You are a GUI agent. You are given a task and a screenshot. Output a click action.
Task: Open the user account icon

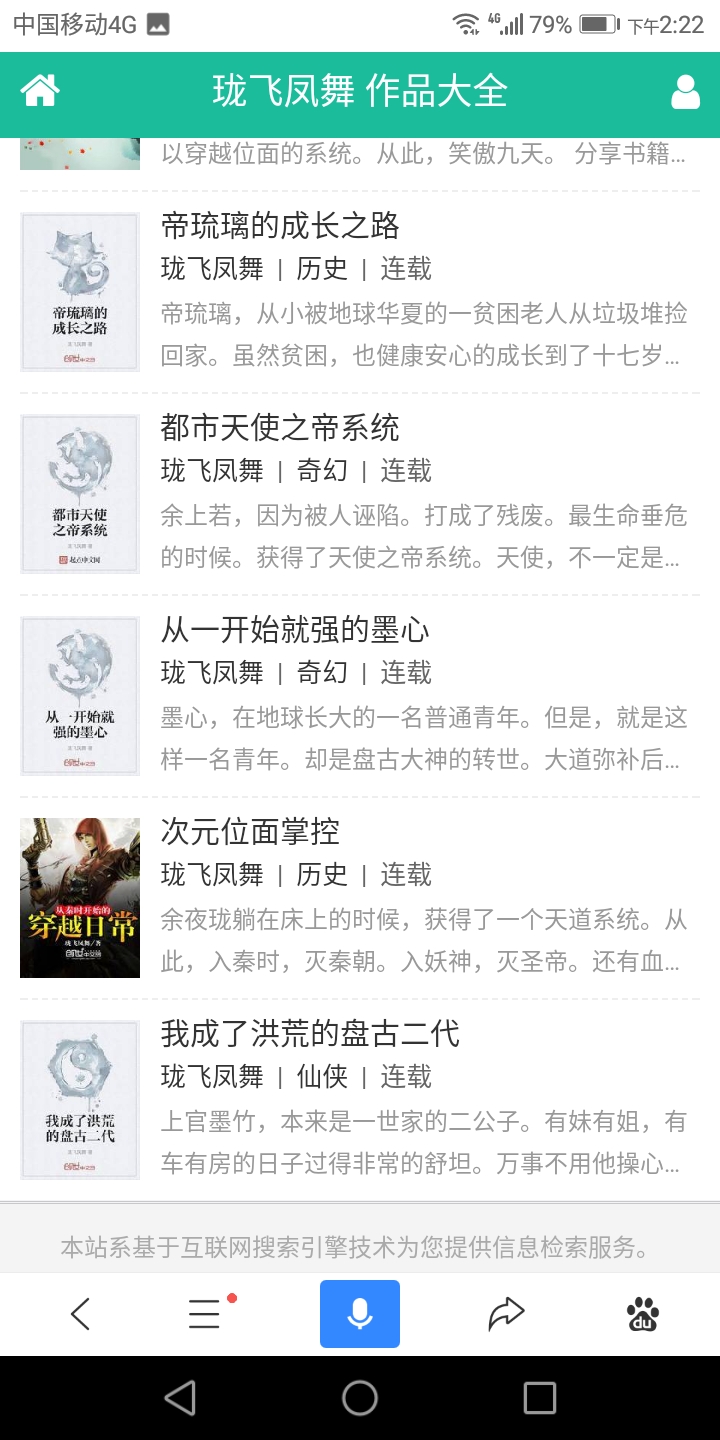point(685,91)
